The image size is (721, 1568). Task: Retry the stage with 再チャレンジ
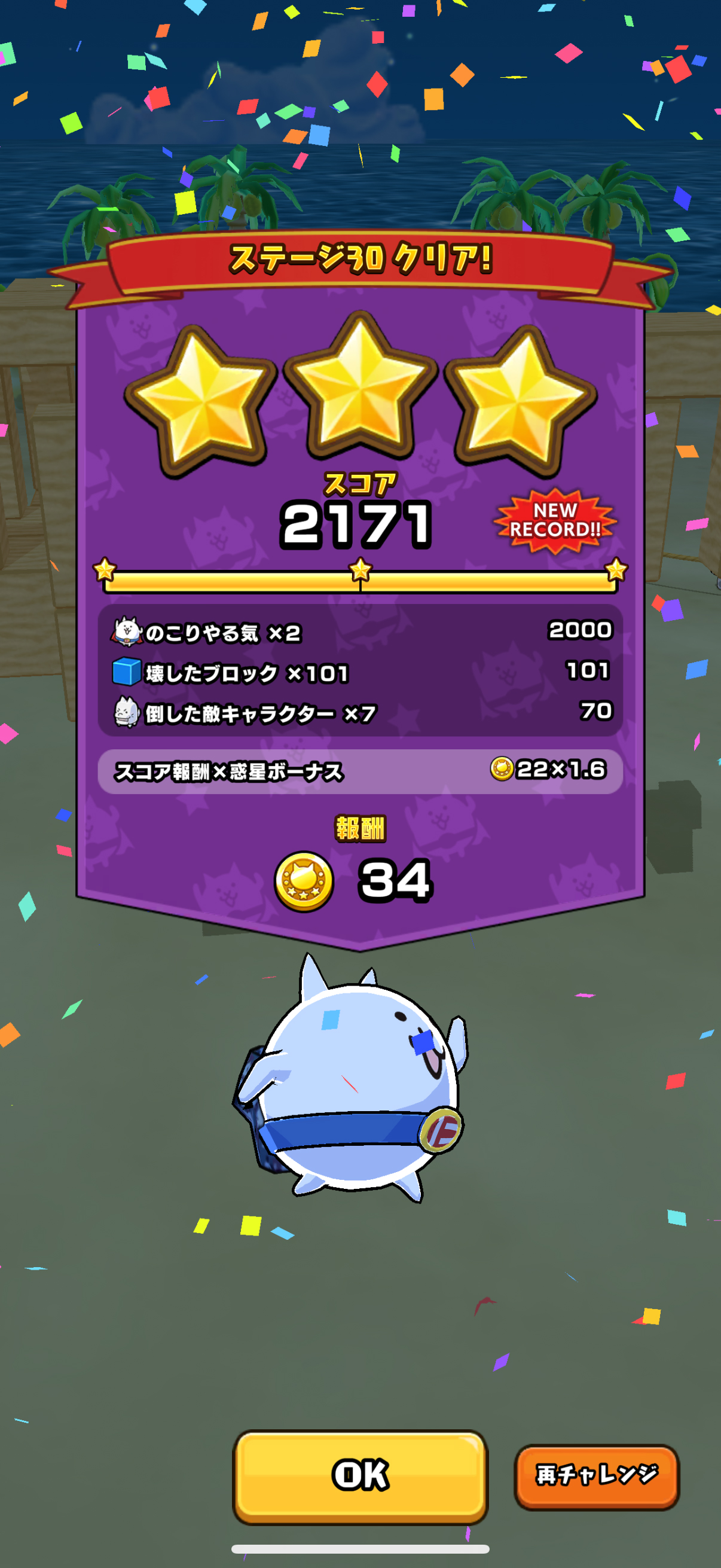coord(596,1475)
